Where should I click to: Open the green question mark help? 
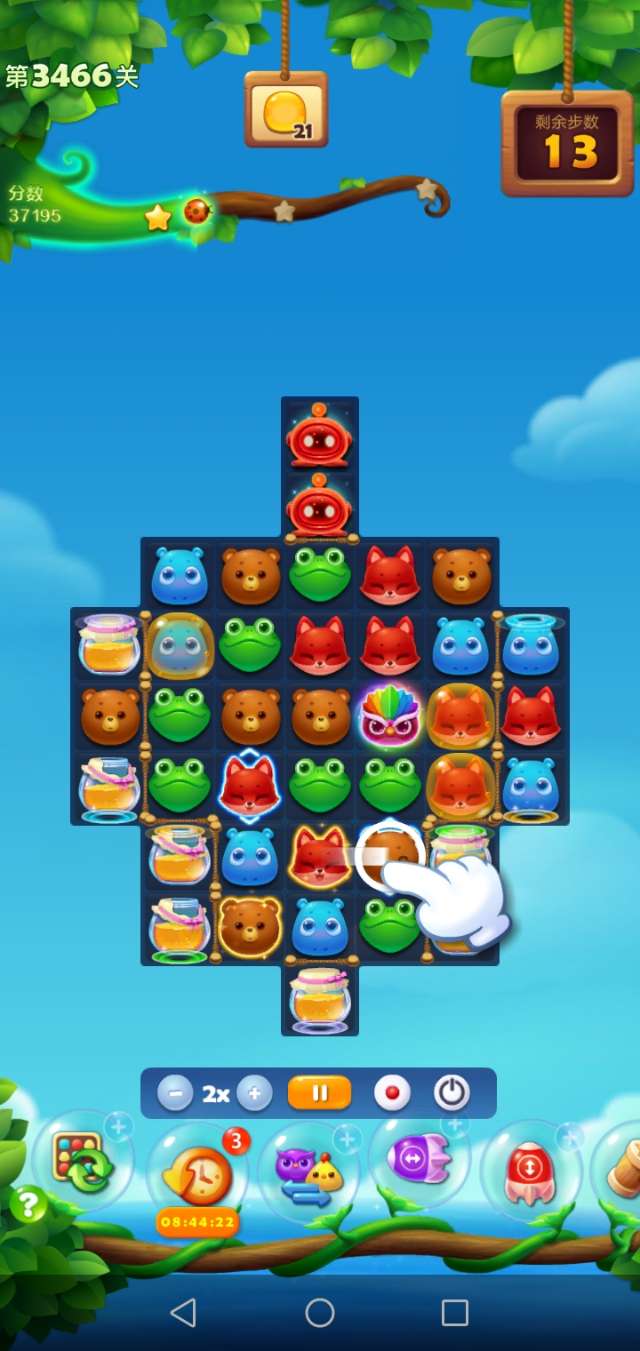click(x=28, y=1205)
